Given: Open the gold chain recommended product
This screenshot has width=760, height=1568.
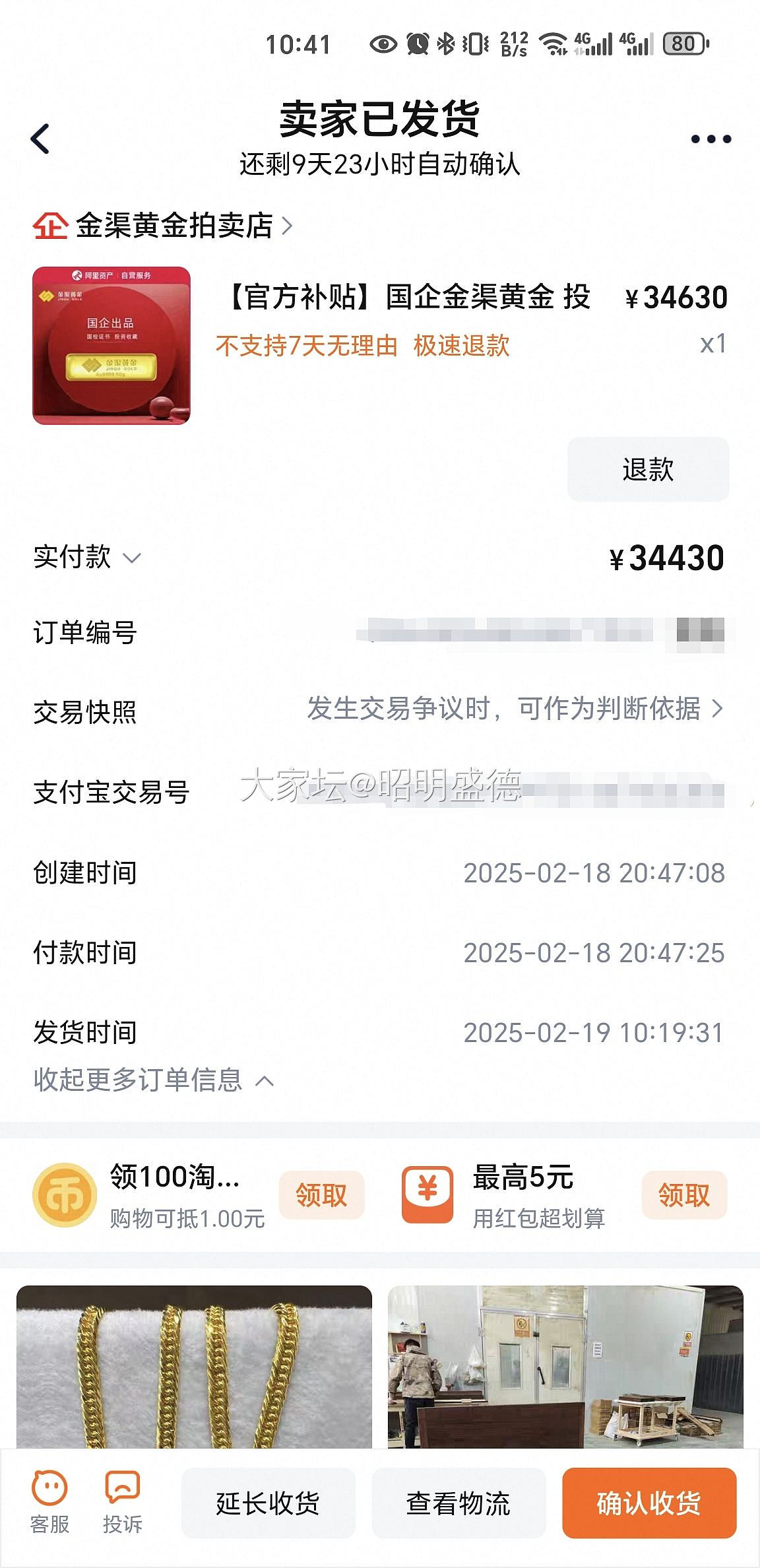Looking at the screenshot, I should [194, 1366].
